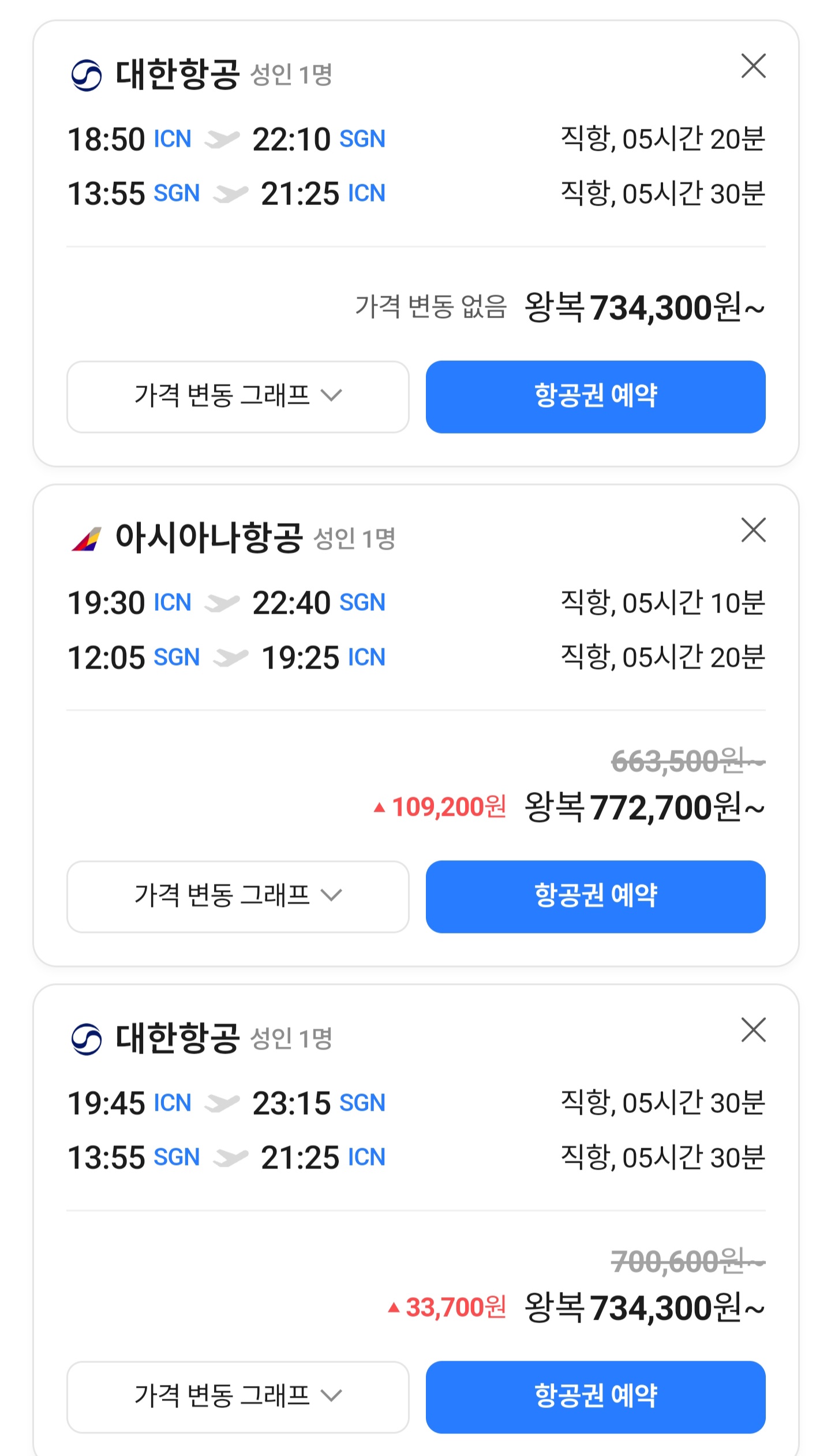Viewport: 831px width, 1456px height.
Task: Open price graph for the 19:45 Korean Air flight
Action: pyautogui.click(x=238, y=1396)
